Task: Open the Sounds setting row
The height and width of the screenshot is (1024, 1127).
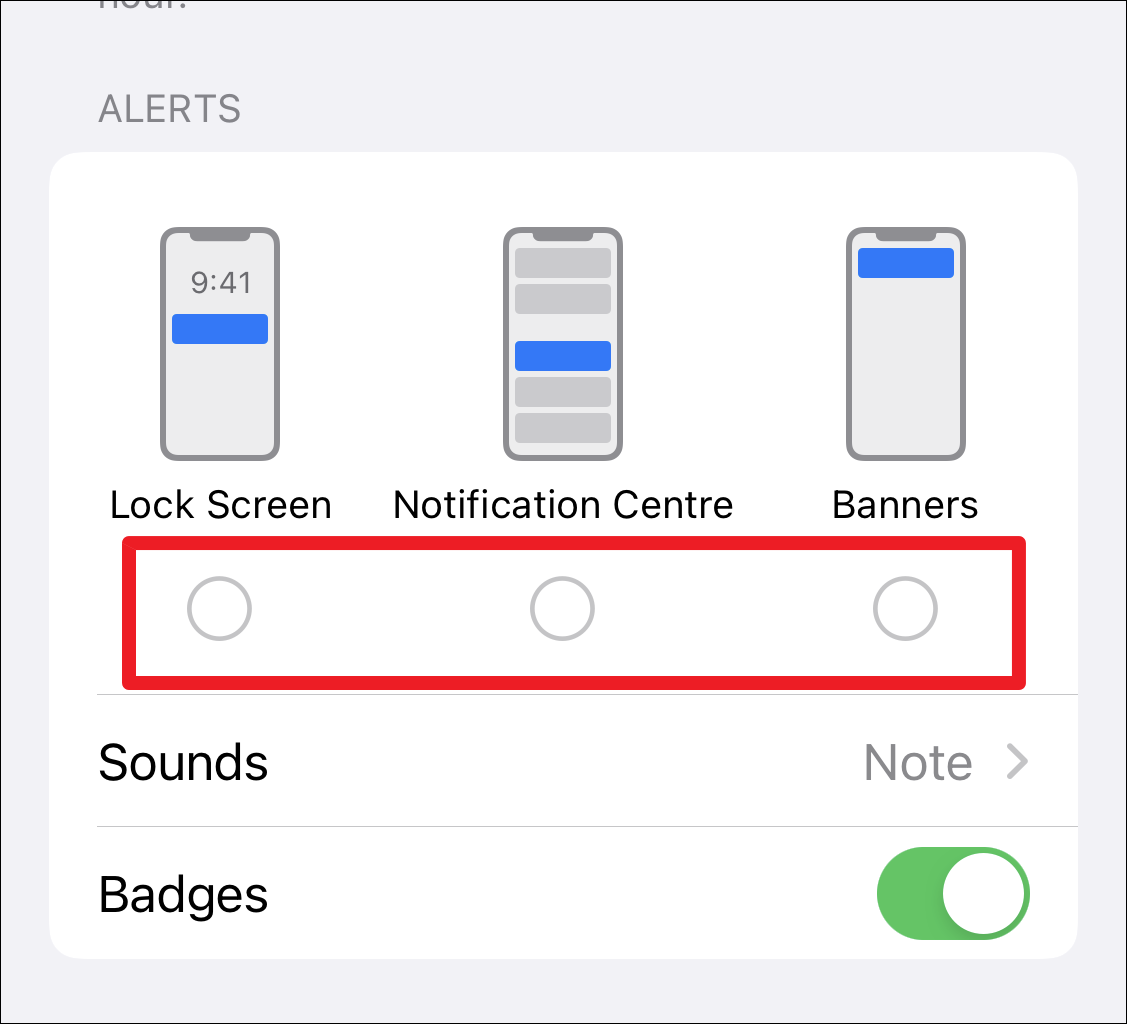Action: 563,762
